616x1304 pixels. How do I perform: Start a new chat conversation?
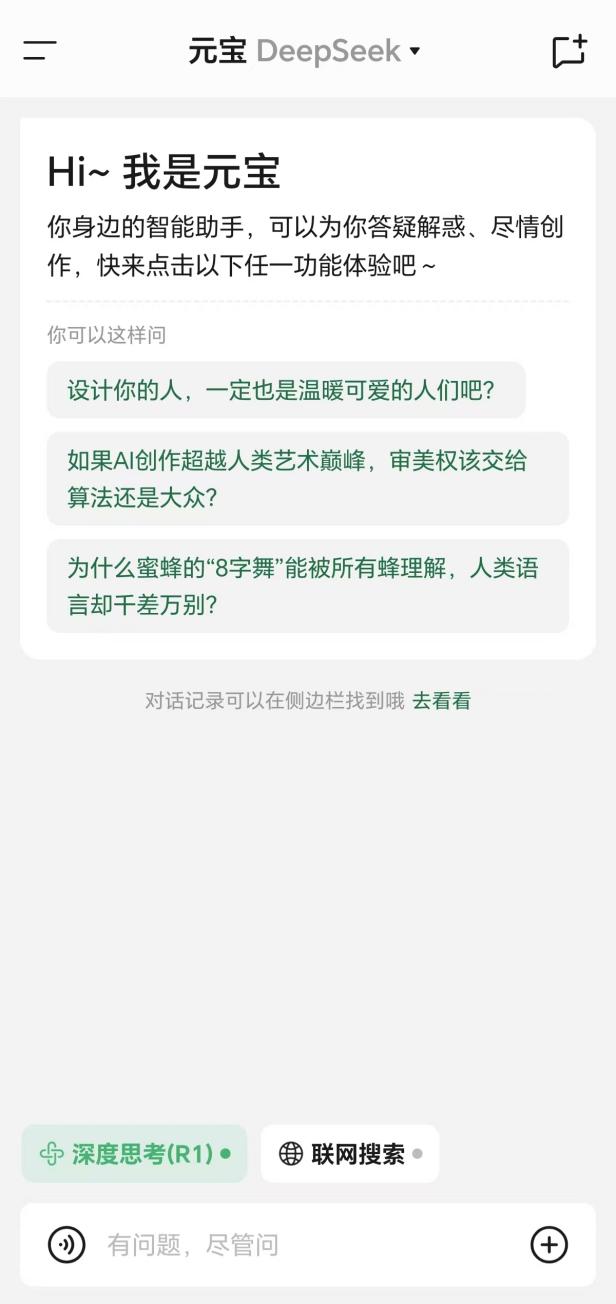point(569,51)
